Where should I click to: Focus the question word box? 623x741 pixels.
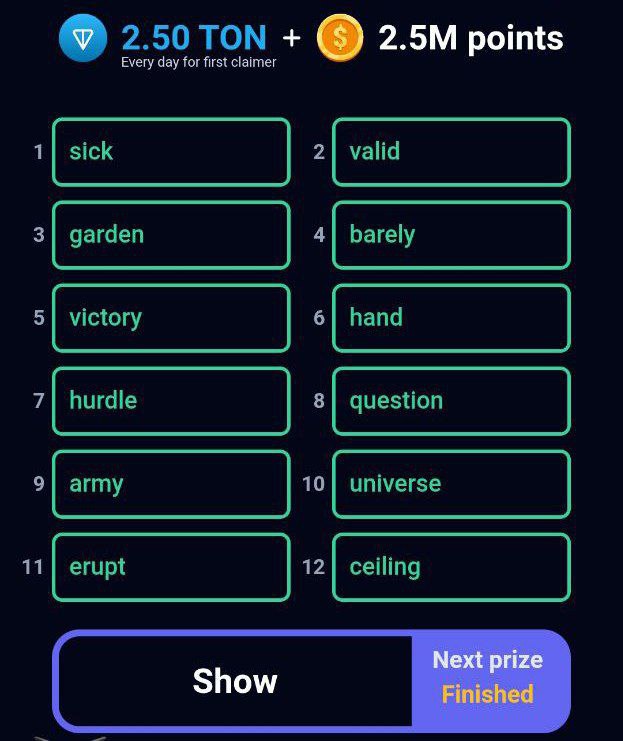451,401
